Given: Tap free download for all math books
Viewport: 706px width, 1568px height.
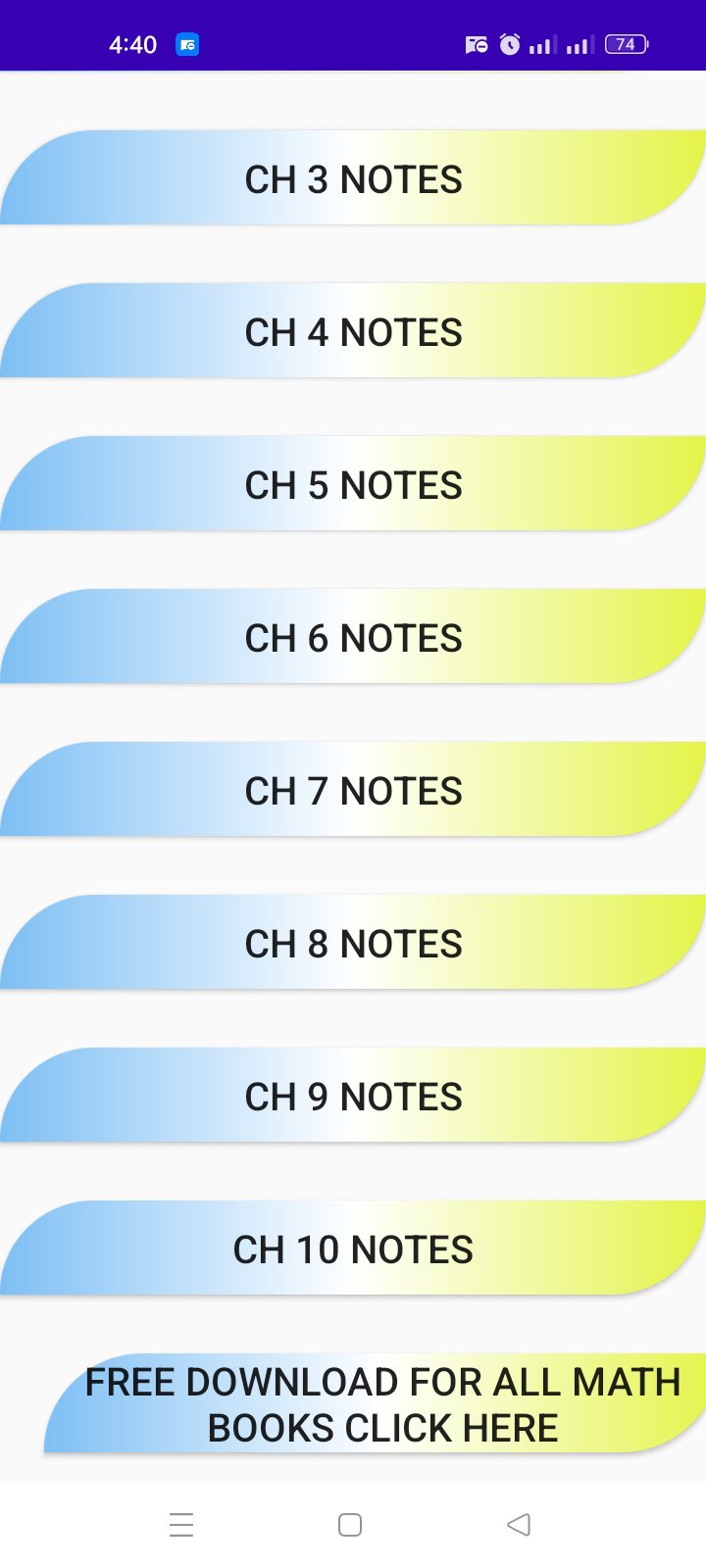Looking at the screenshot, I should 376,1403.
